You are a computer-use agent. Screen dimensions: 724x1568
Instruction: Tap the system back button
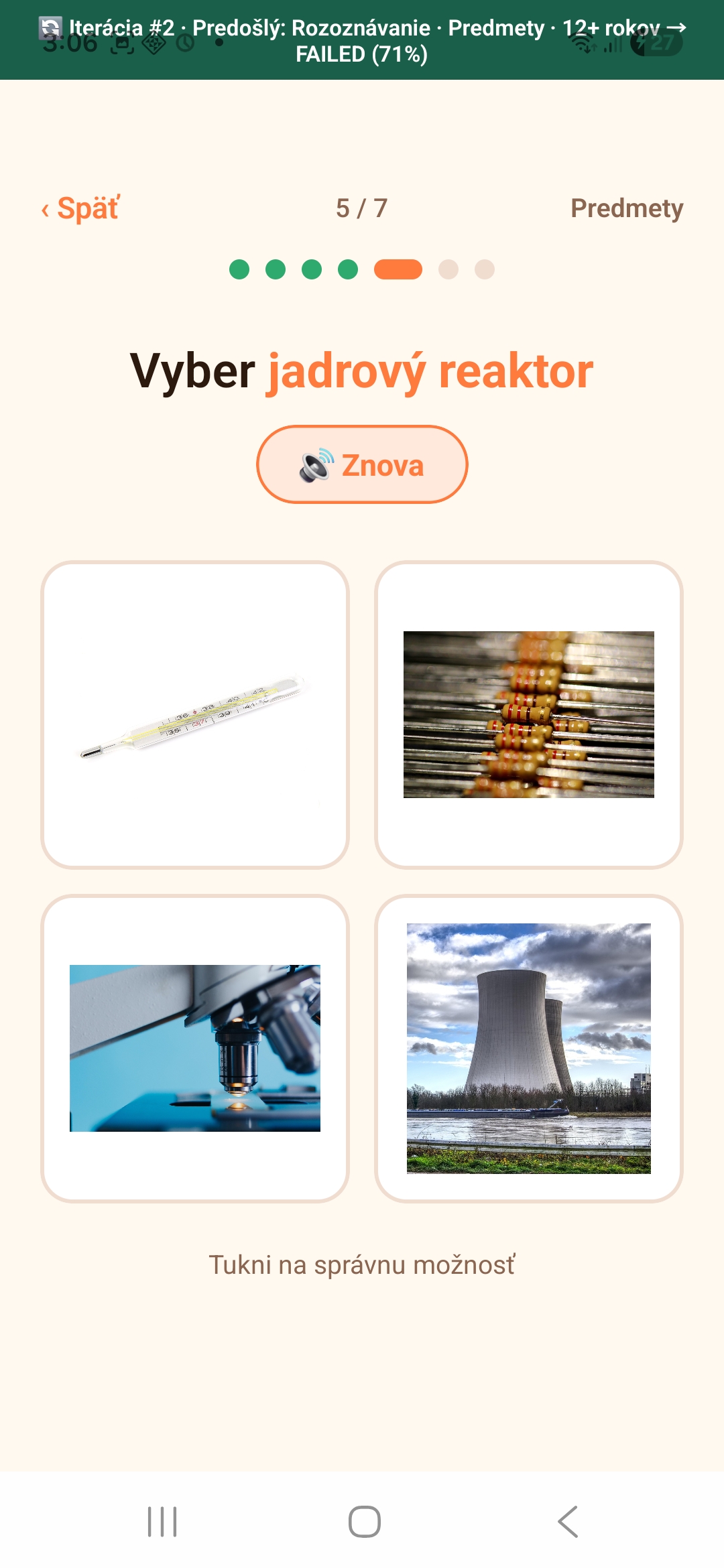(x=568, y=1522)
